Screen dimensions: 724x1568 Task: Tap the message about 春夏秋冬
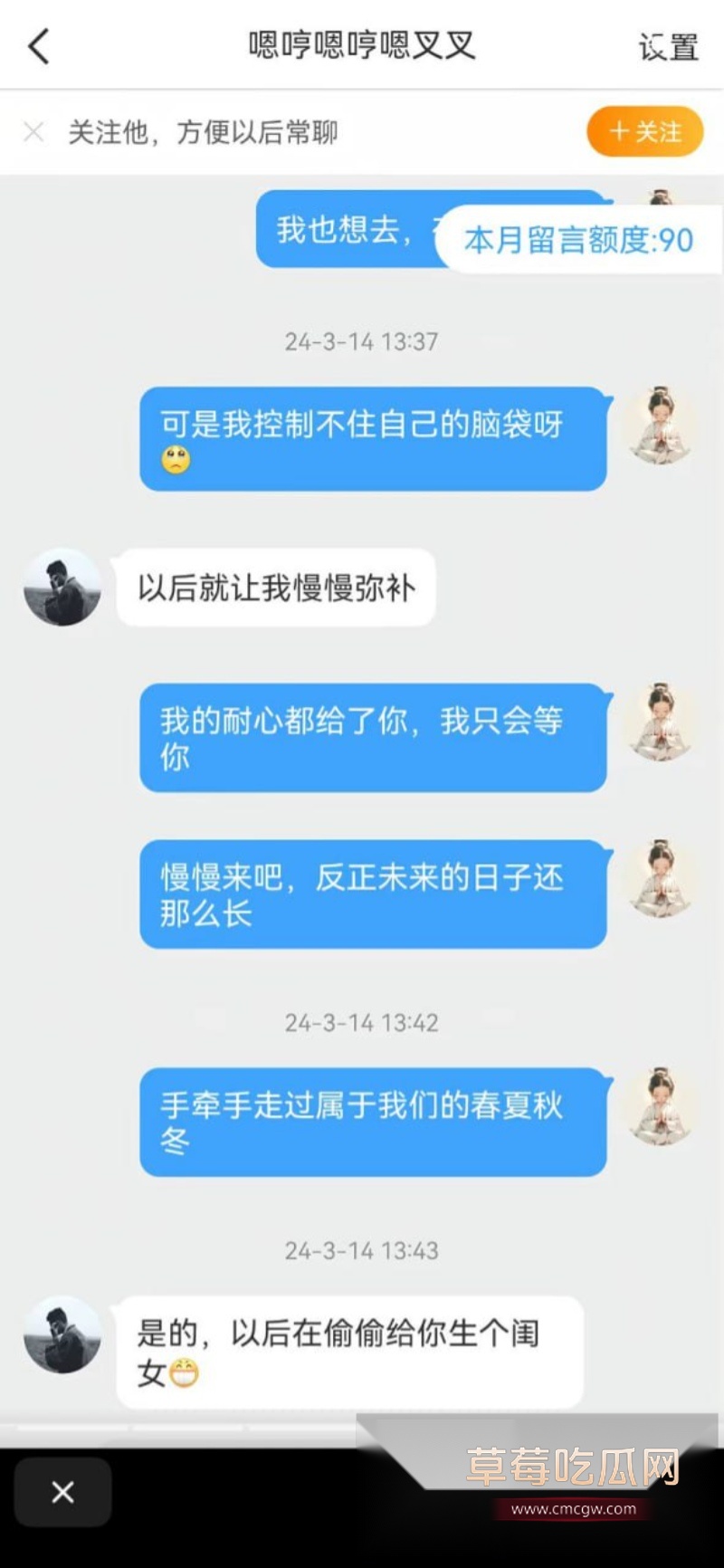coord(373,1123)
